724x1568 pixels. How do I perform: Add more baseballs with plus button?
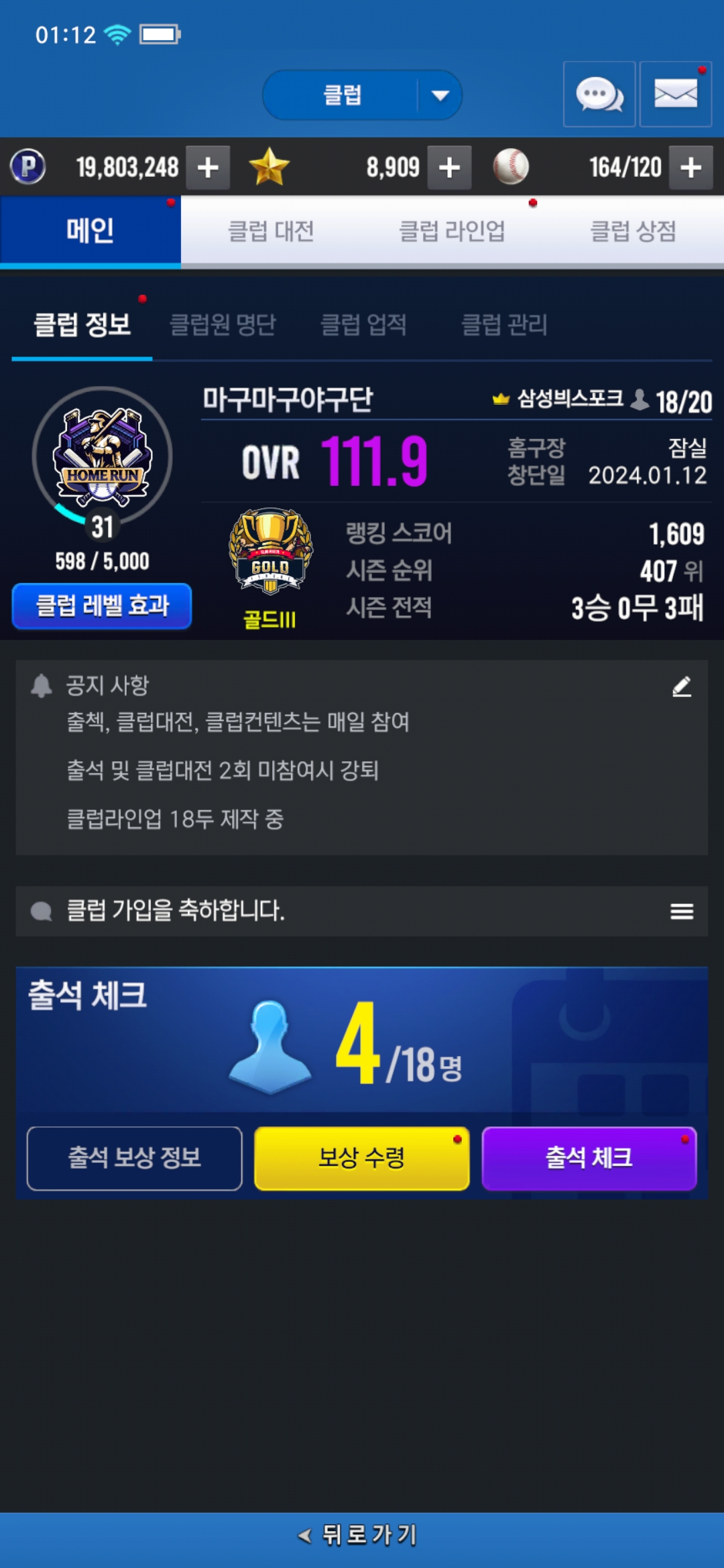coord(690,168)
